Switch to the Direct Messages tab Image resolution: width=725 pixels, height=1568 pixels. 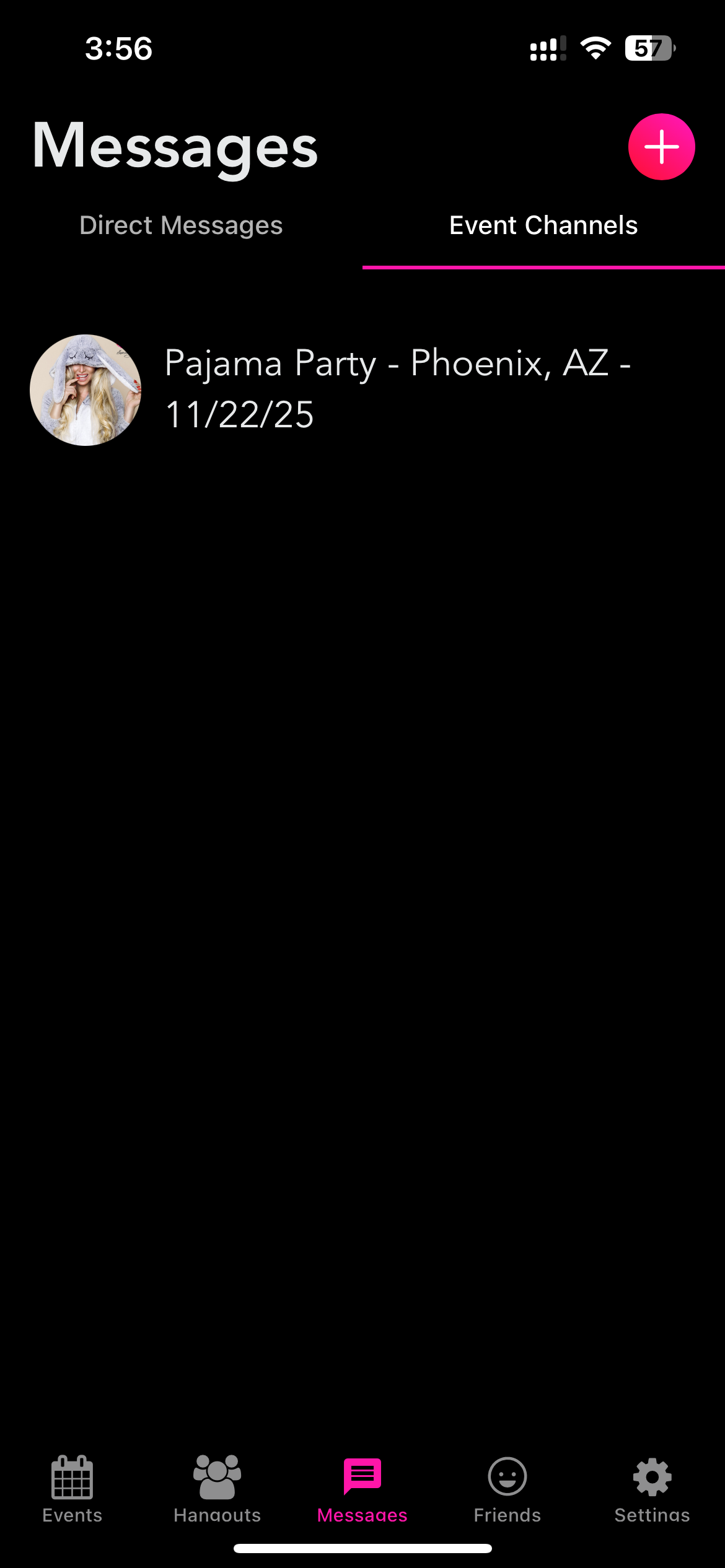pos(181,225)
